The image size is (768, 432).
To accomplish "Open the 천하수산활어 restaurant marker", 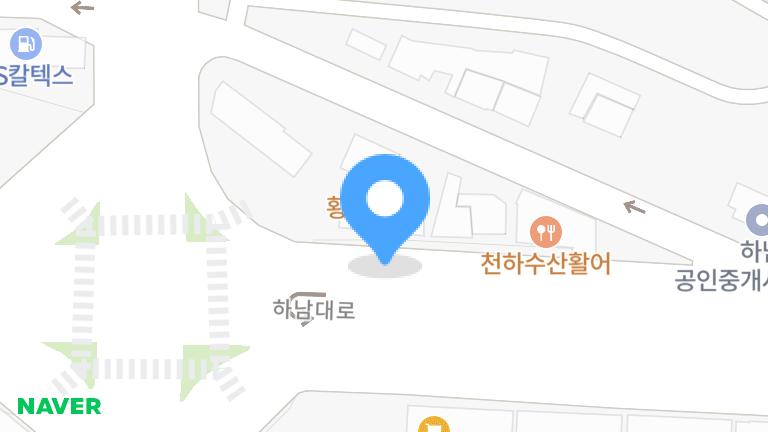I will [545, 233].
